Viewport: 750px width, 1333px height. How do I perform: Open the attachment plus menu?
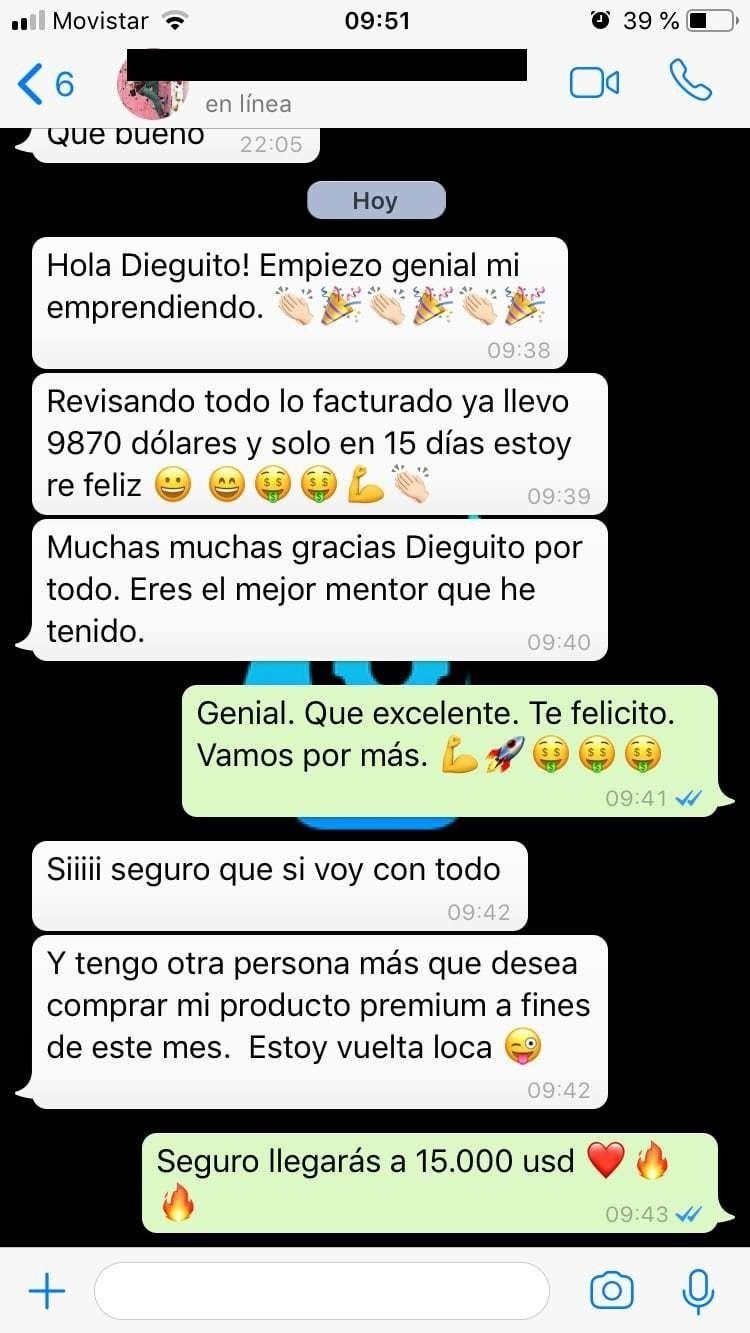(46, 1292)
